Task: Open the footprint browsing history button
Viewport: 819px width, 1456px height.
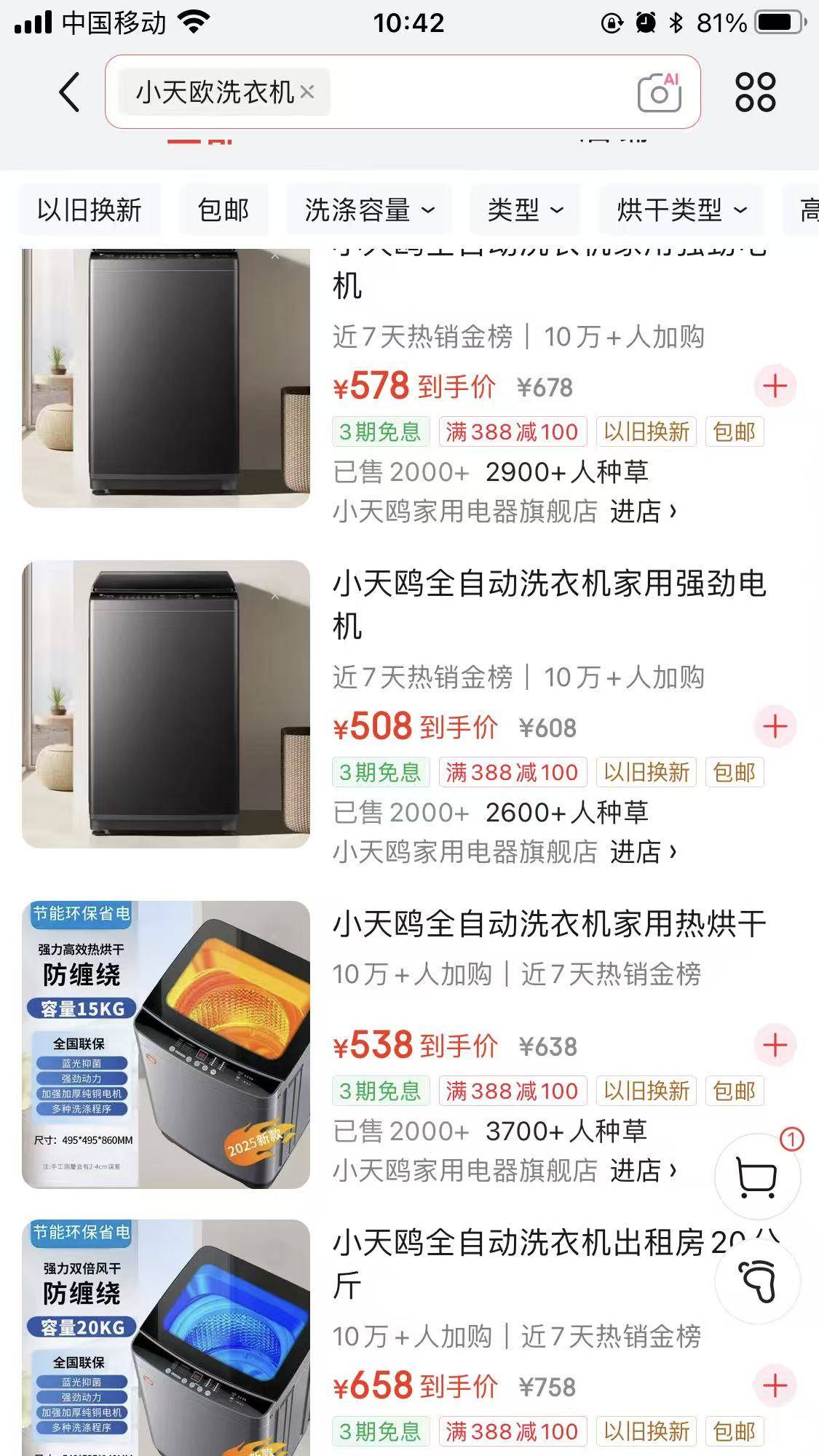Action: (757, 1282)
